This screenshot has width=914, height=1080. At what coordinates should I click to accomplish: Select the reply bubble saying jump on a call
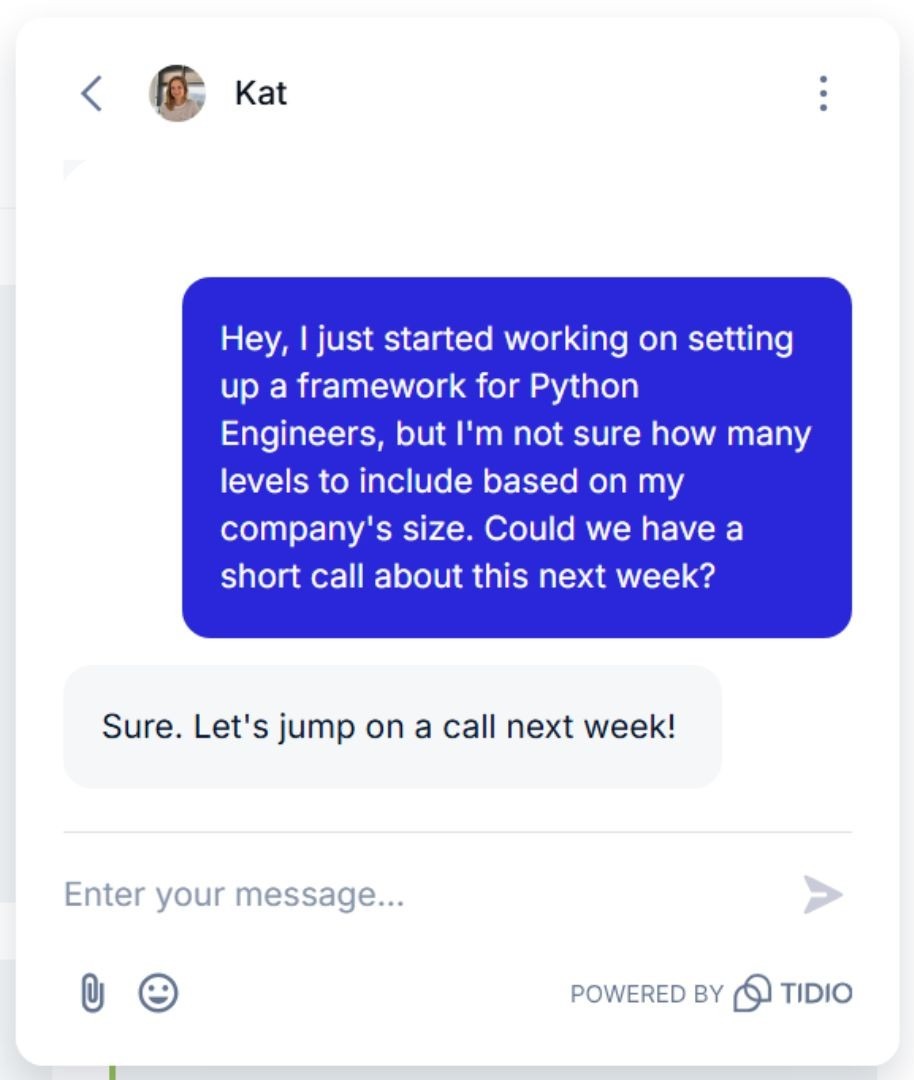390,727
